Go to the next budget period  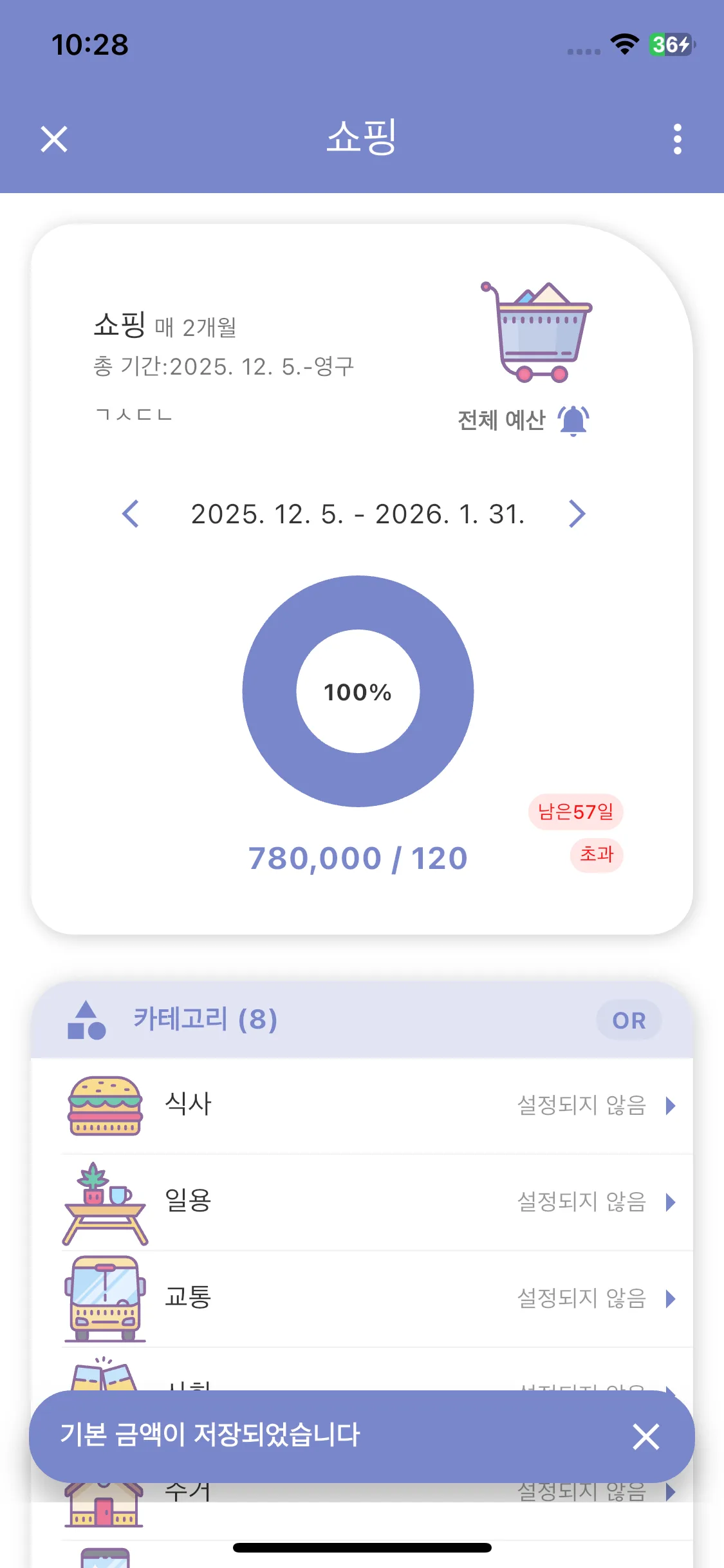(577, 514)
